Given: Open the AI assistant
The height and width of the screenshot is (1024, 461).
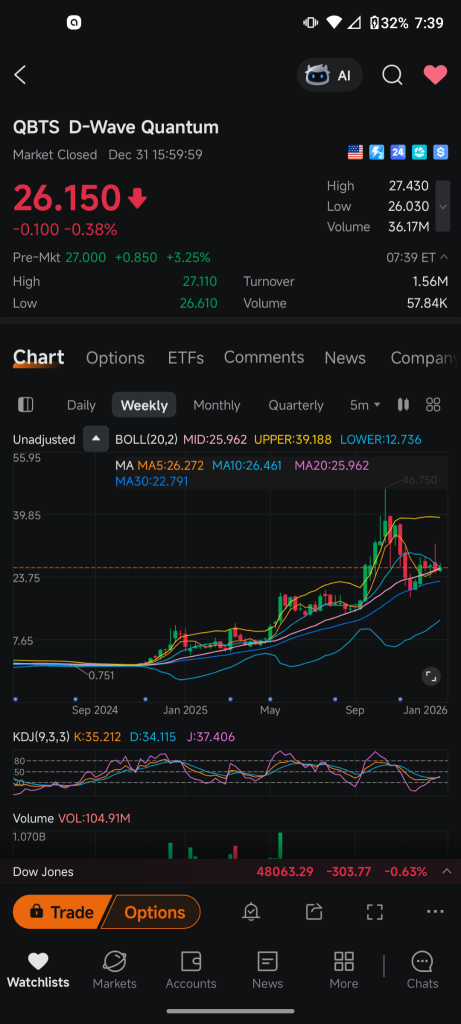Looking at the screenshot, I should pyautogui.click(x=329, y=75).
